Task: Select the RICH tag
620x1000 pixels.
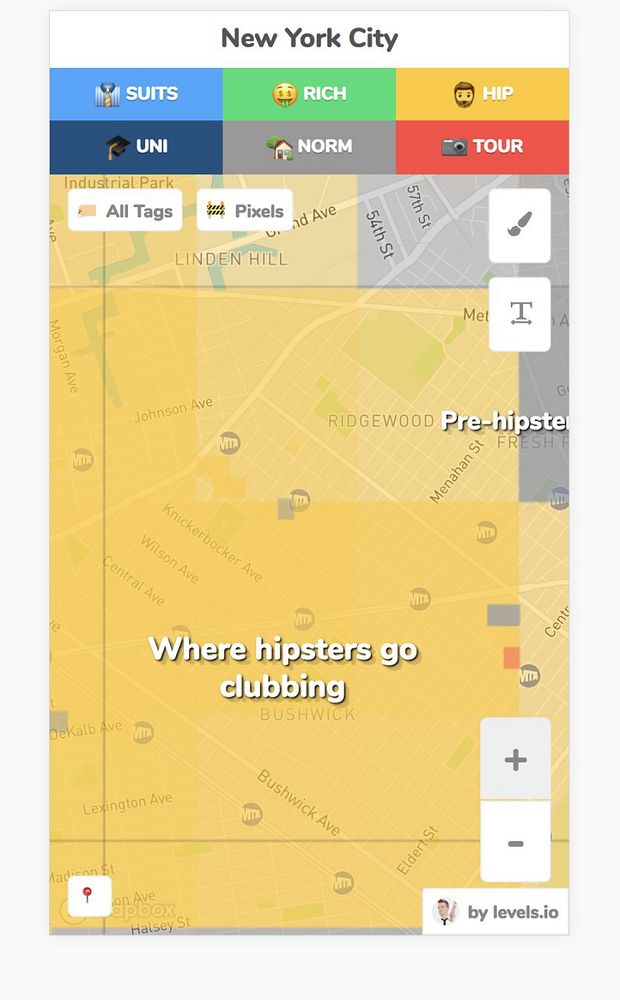Action: (309, 94)
